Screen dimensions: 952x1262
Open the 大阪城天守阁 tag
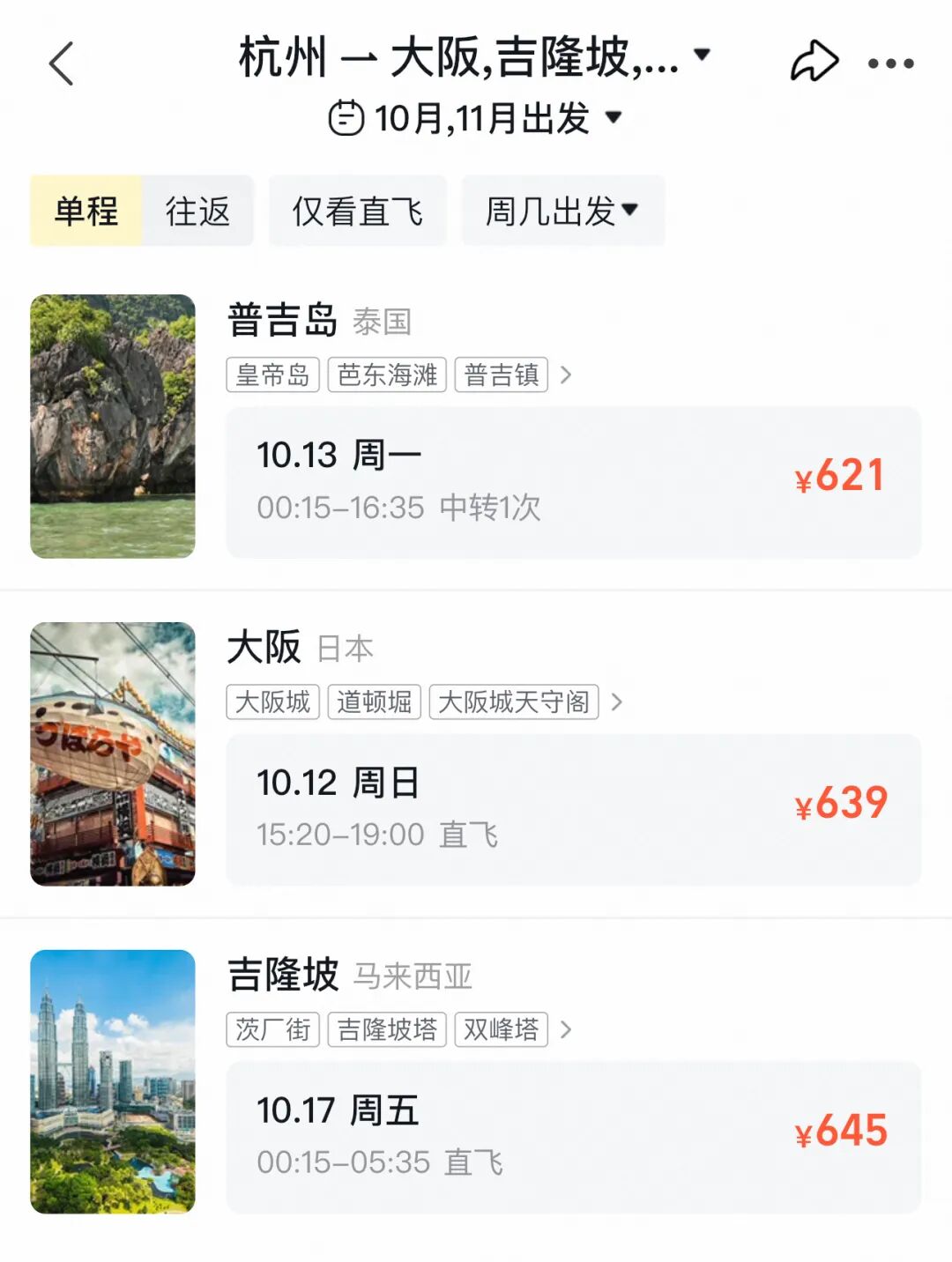tap(513, 702)
